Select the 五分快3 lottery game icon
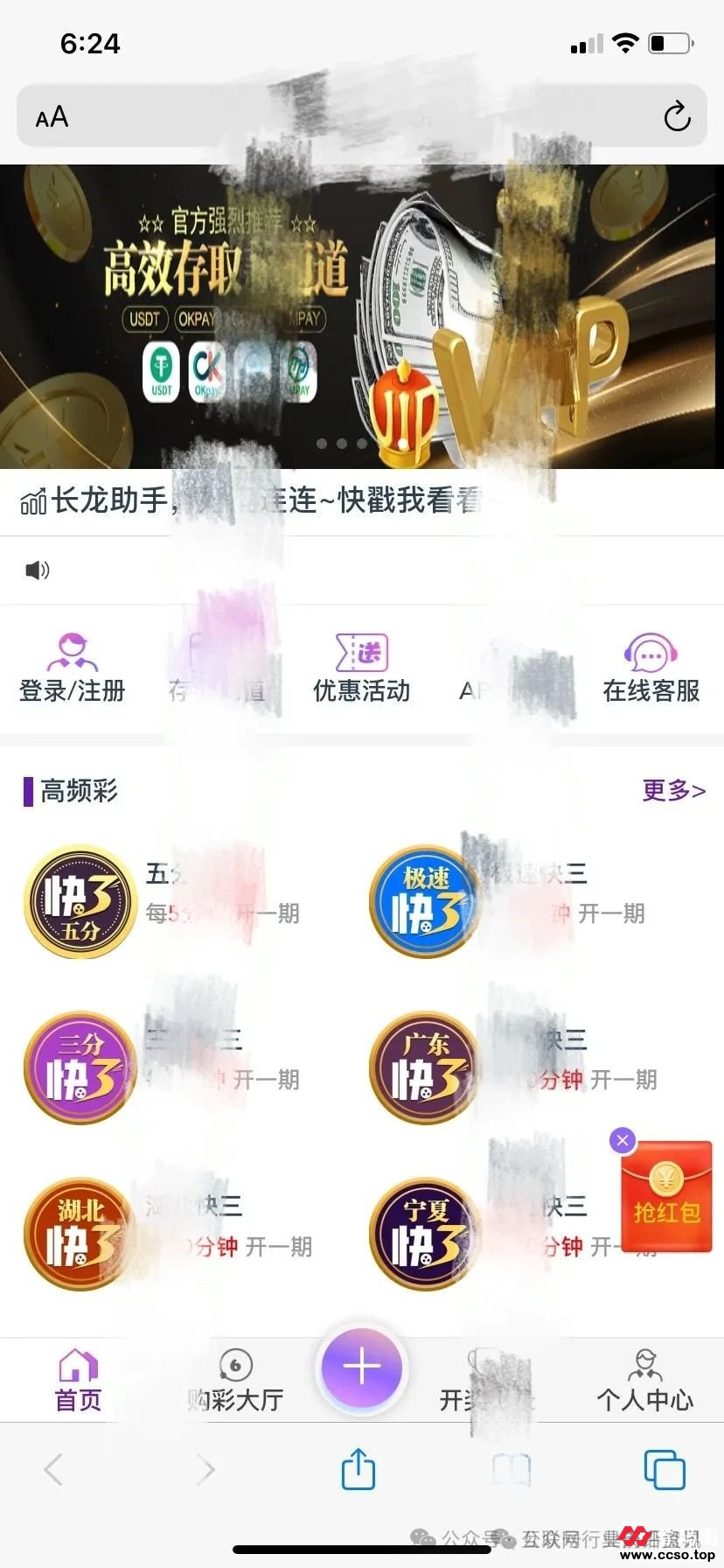The image size is (724, 1568). 79,901
